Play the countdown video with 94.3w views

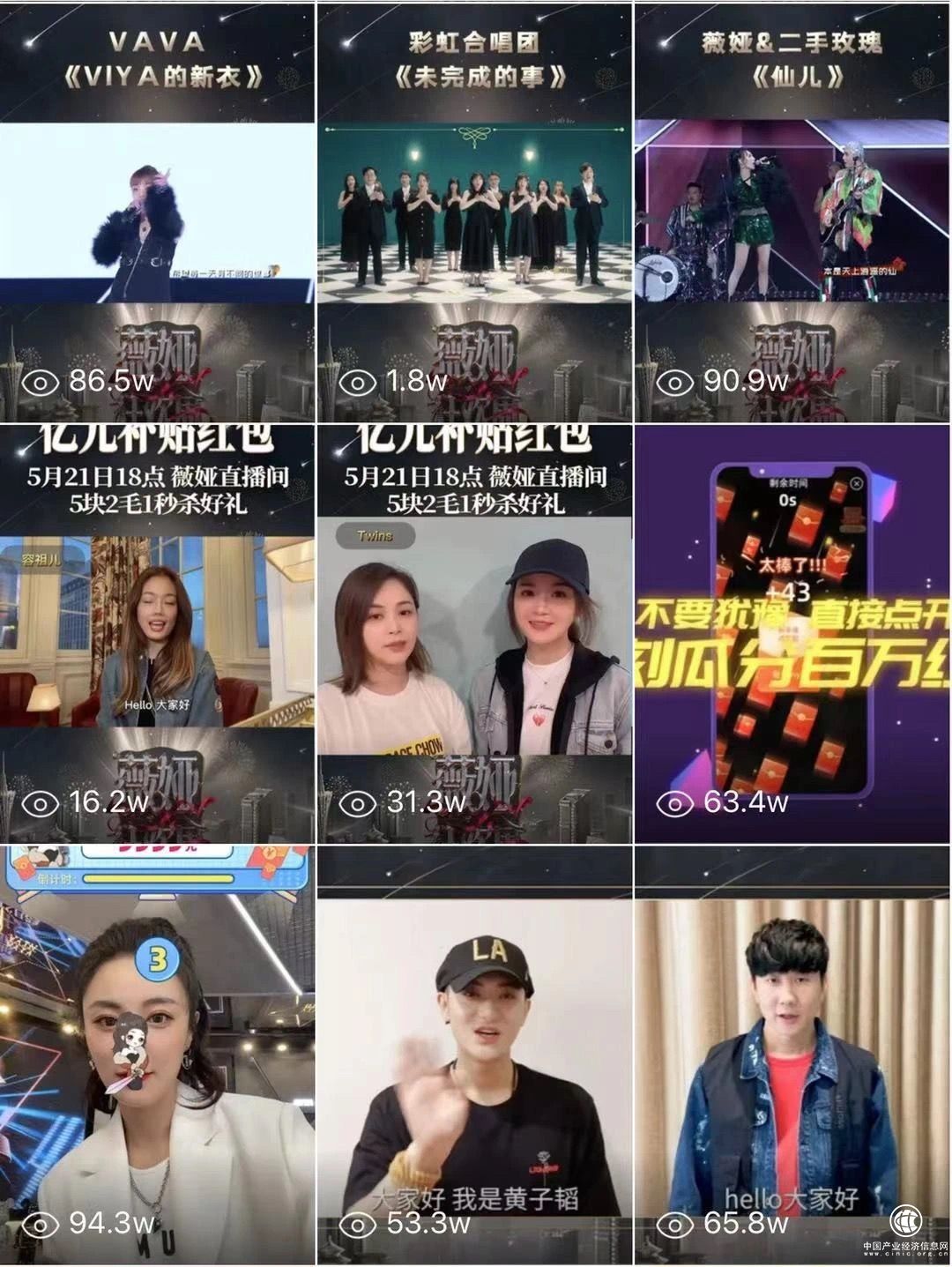(157, 1055)
